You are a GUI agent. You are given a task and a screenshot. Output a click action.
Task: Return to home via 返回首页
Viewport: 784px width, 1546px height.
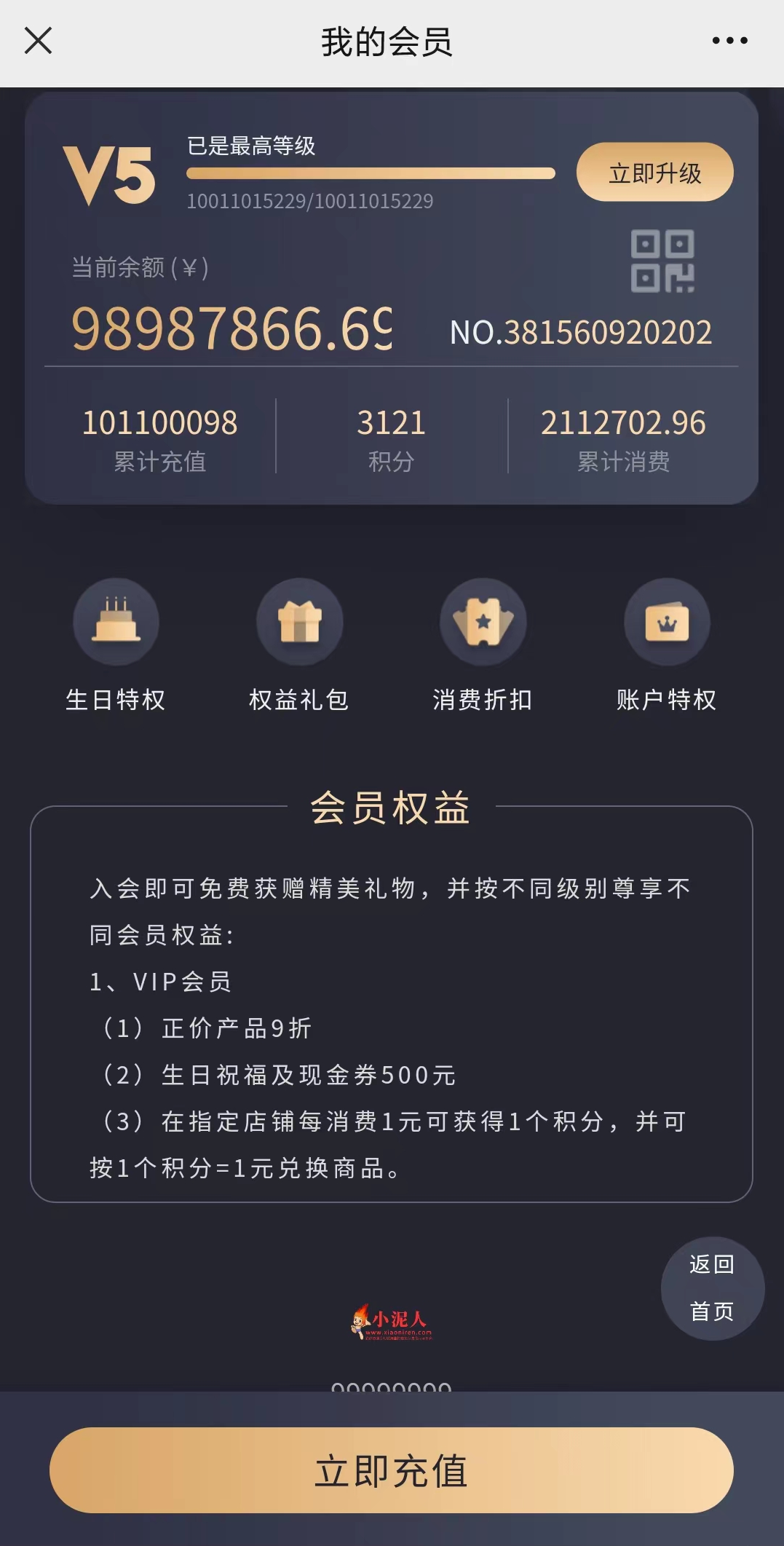(712, 1287)
